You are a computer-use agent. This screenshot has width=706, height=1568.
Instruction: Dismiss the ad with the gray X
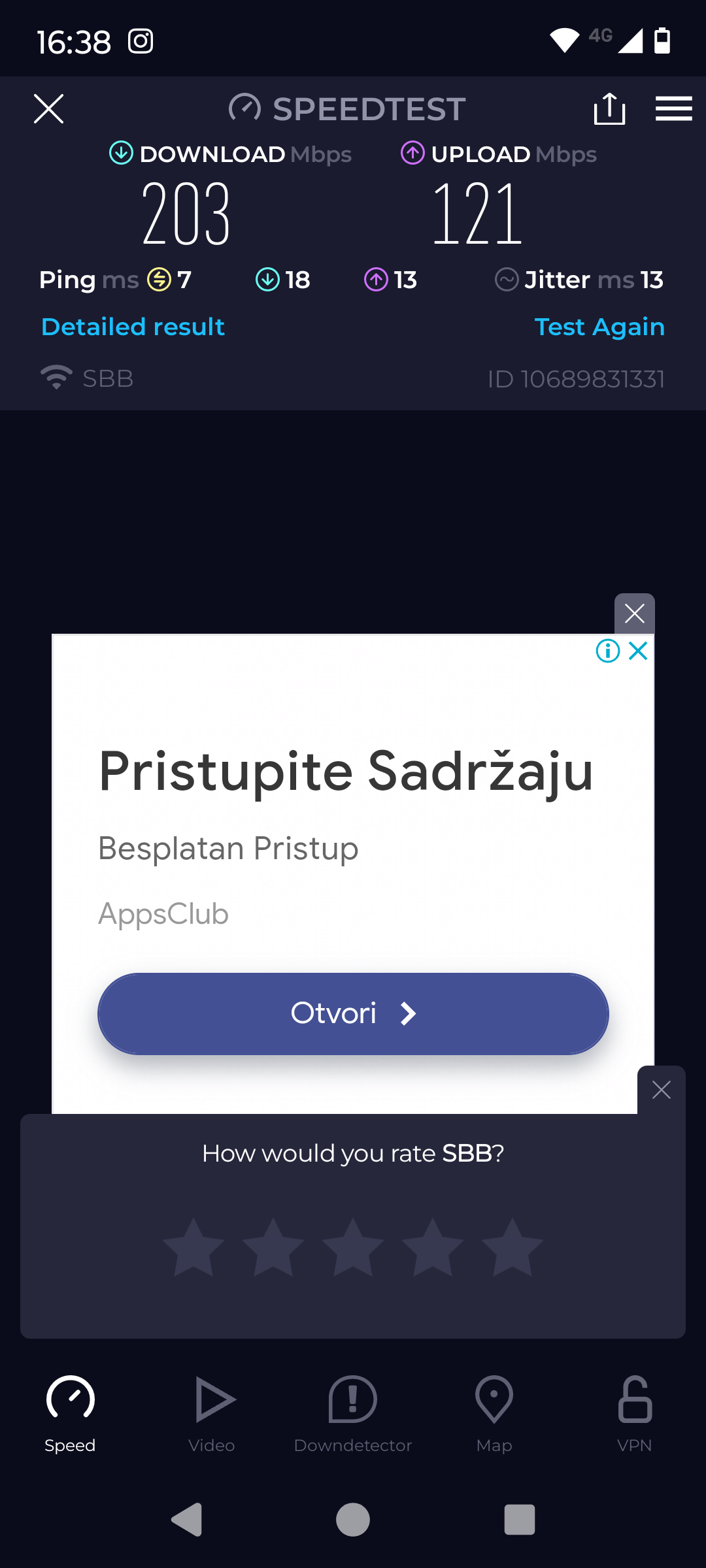point(634,613)
